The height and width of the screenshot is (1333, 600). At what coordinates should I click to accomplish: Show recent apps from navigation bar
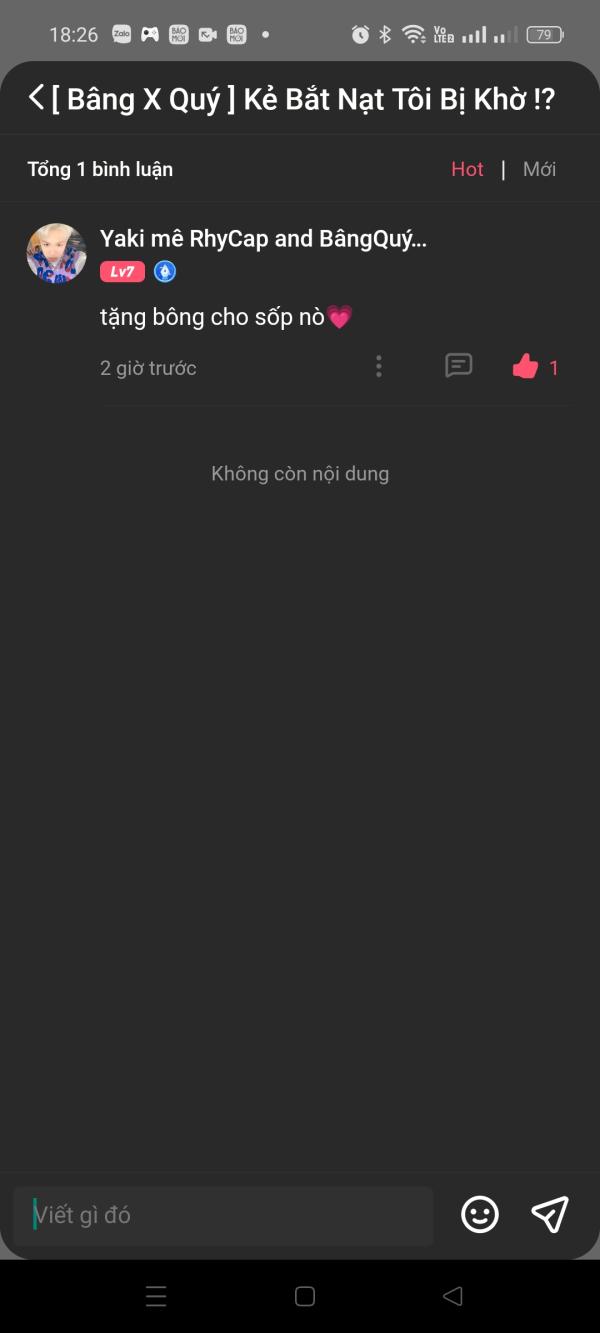click(x=156, y=1296)
